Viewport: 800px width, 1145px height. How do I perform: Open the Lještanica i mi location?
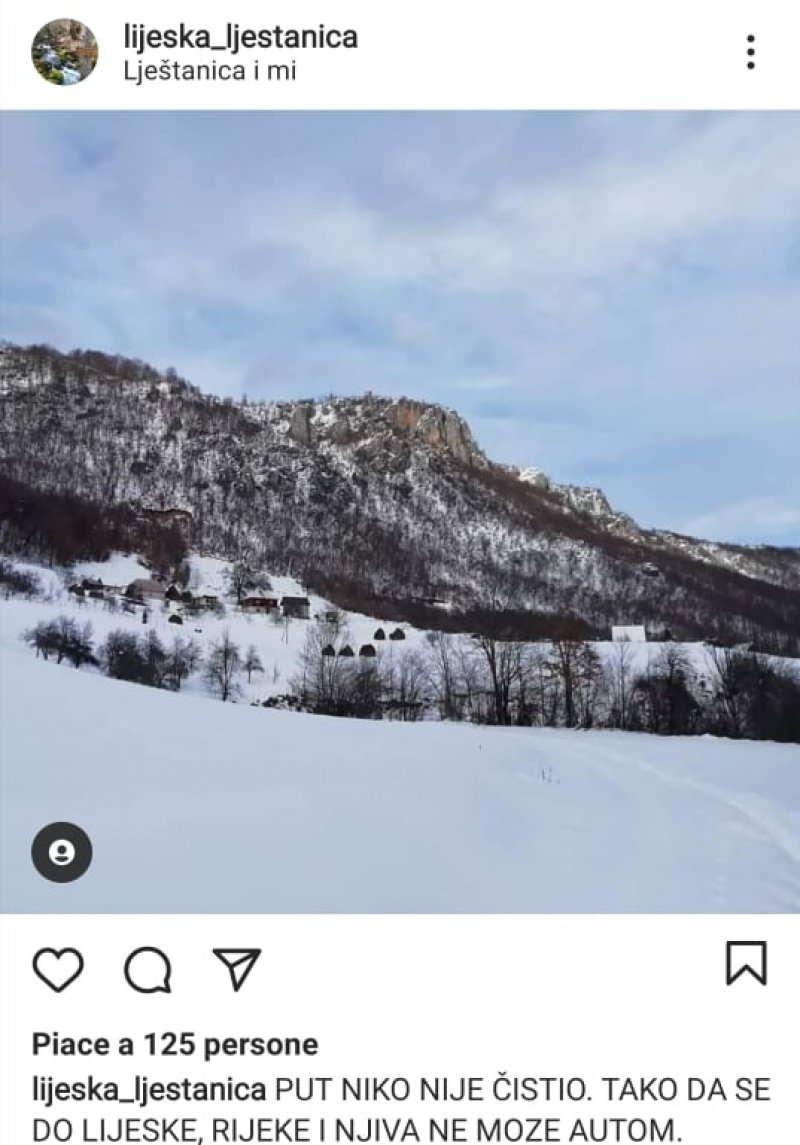coord(209,72)
